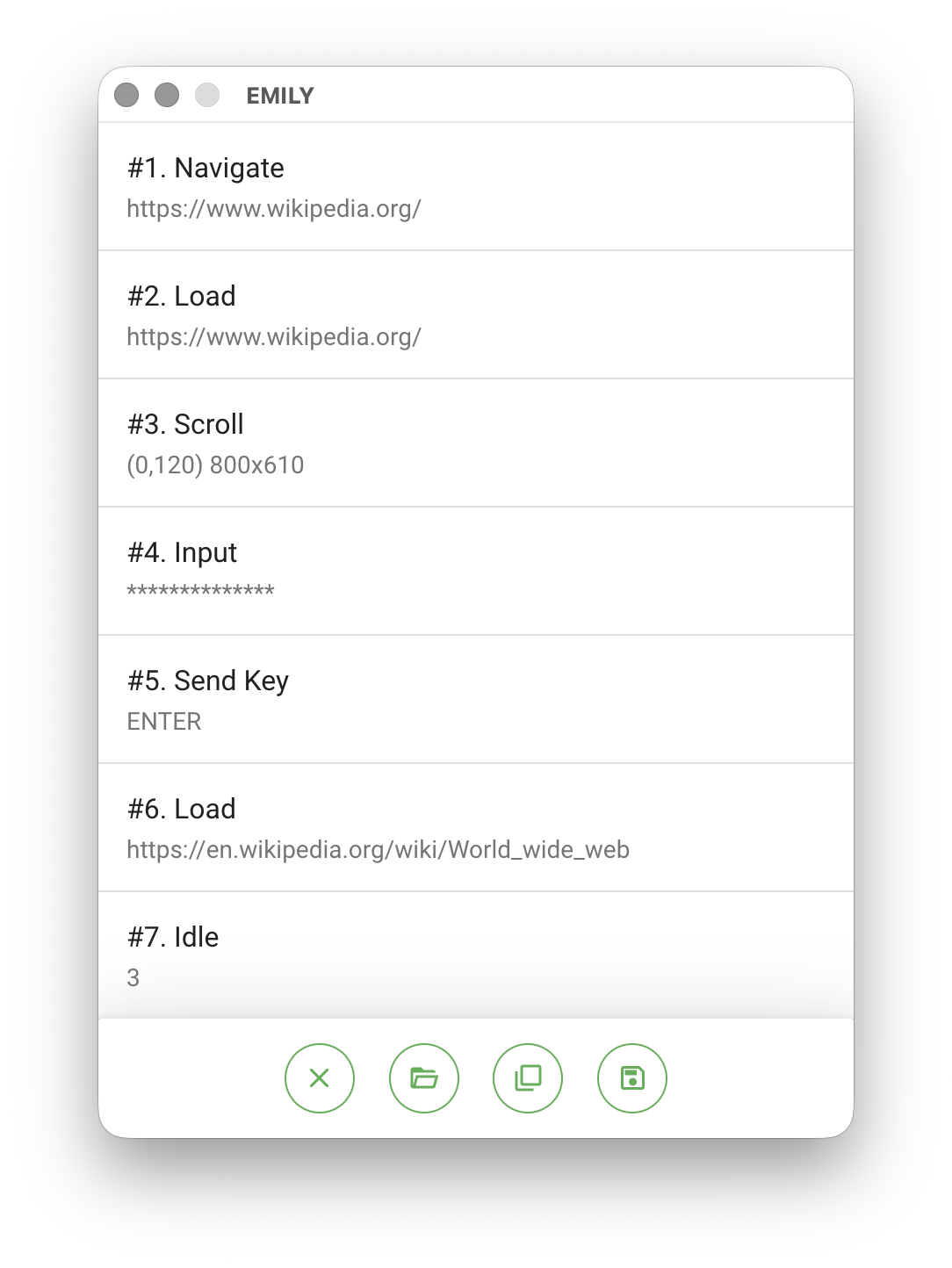This screenshot has height=1268, width=952.
Task: Select step #2 Load wikipedia.org
Action: (x=475, y=314)
